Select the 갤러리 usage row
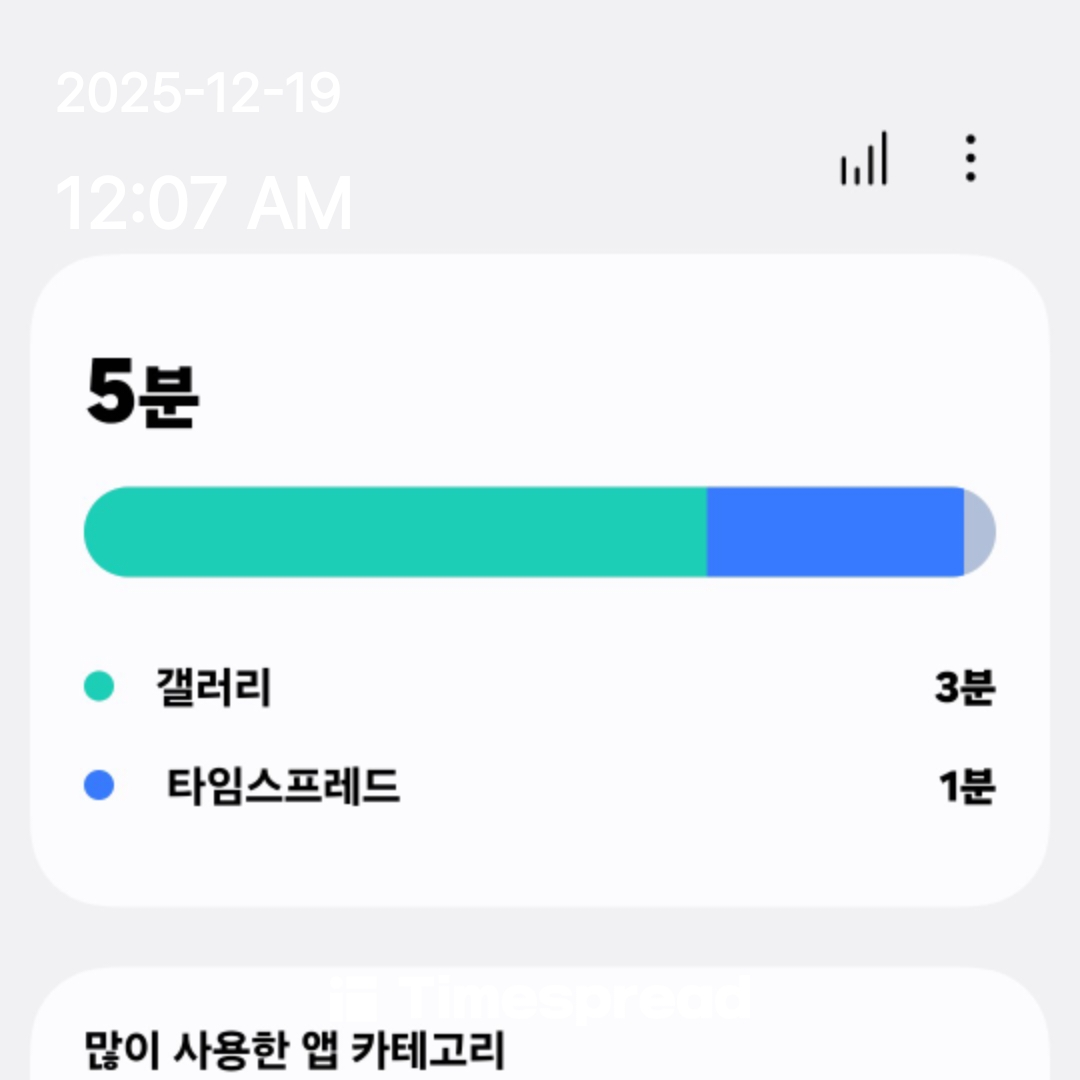The width and height of the screenshot is (1080, 1080). tap(540, 688)
